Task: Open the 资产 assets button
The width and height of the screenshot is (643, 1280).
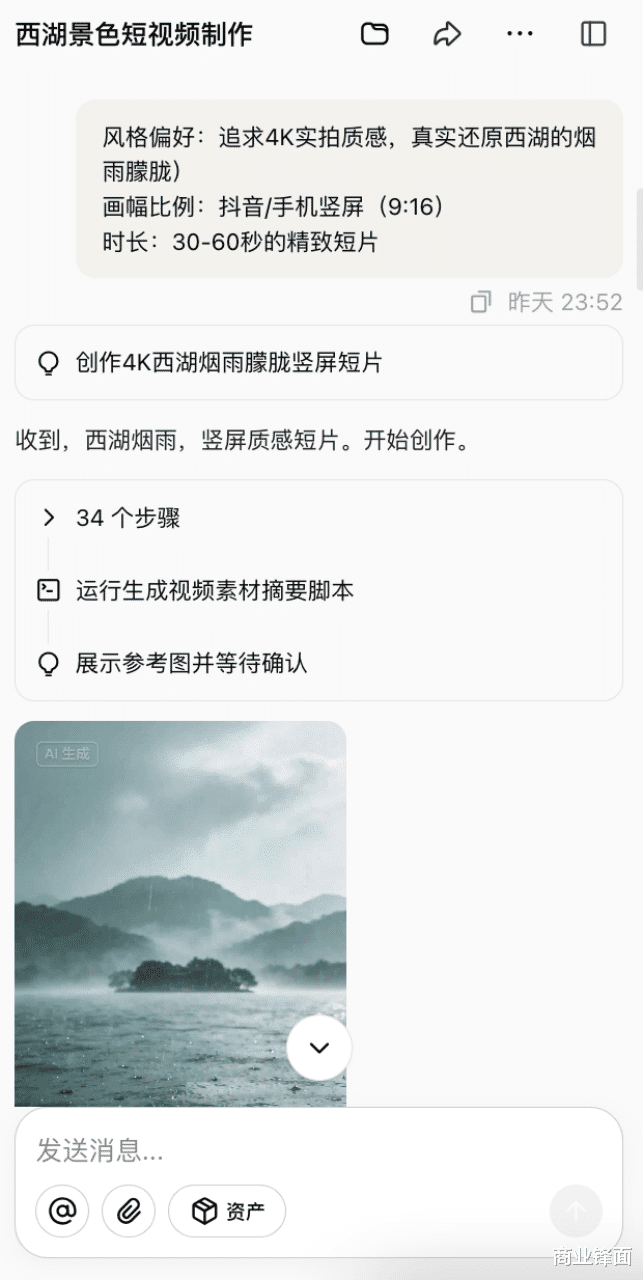Action: [x=227, y=1211]
